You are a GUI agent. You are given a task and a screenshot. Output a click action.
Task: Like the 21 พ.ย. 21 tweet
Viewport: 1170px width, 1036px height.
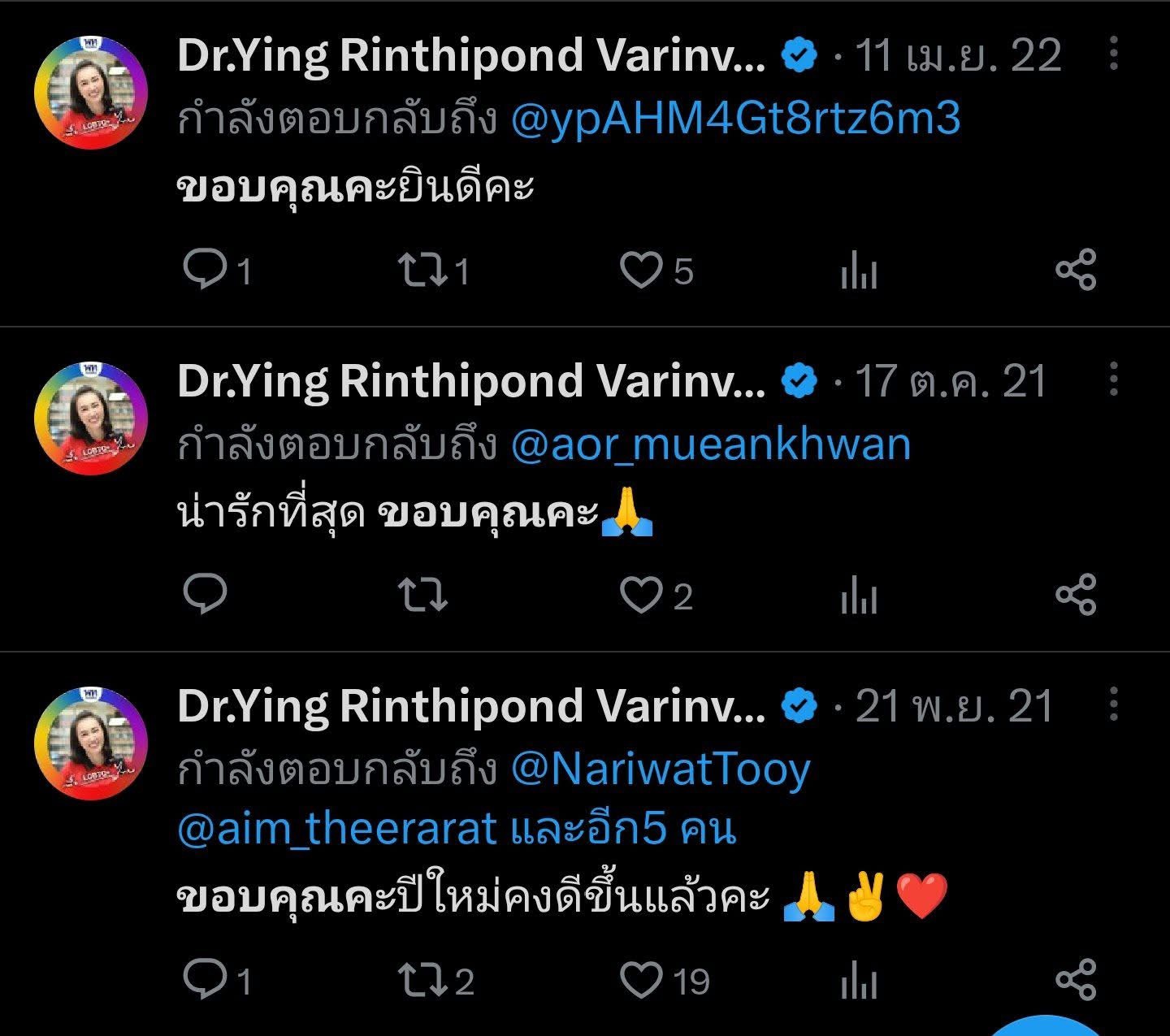click(x=641, y=980)
